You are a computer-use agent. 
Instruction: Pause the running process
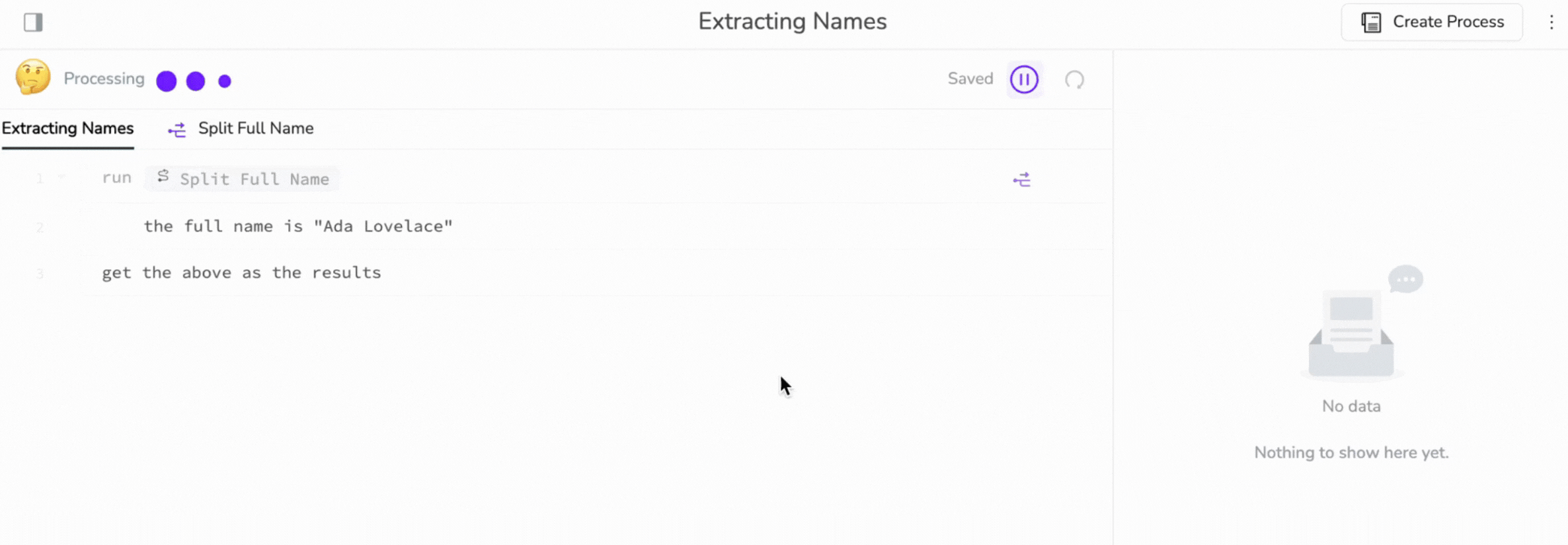(x=1024, y=79)
